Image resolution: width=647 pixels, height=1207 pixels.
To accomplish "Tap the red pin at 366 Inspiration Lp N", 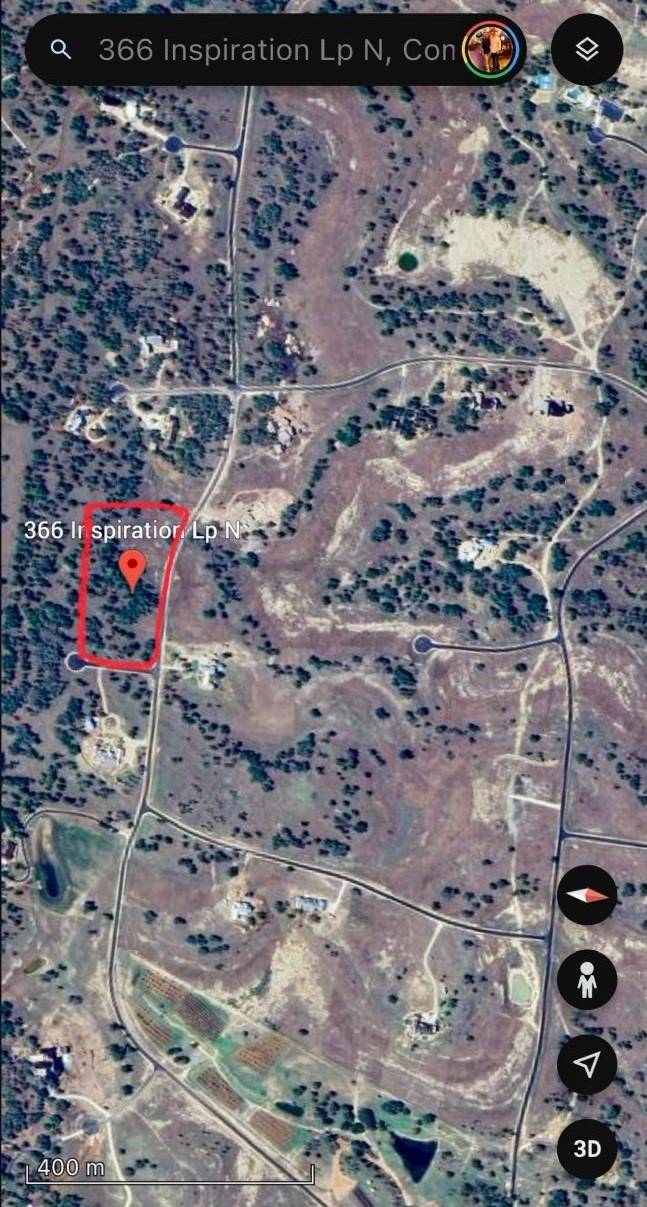I will point(132,571).
